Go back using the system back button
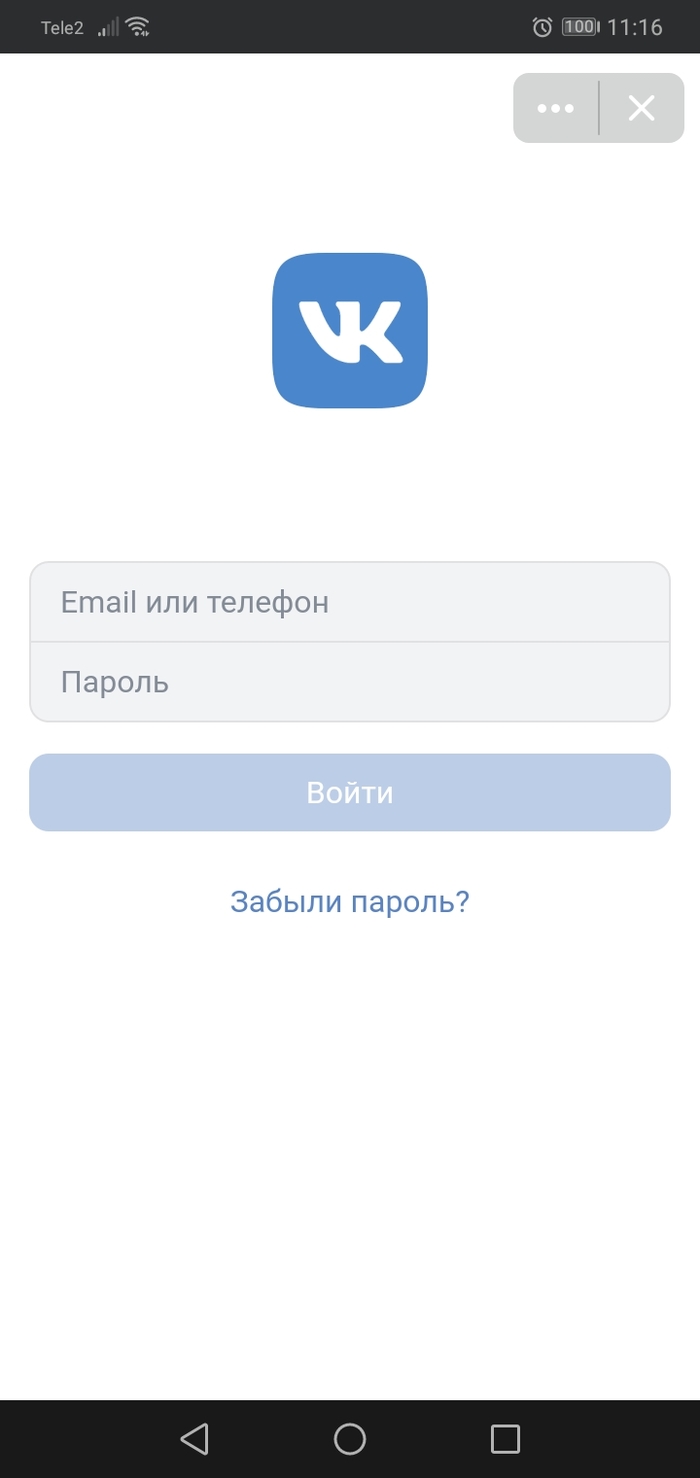 194,1438
